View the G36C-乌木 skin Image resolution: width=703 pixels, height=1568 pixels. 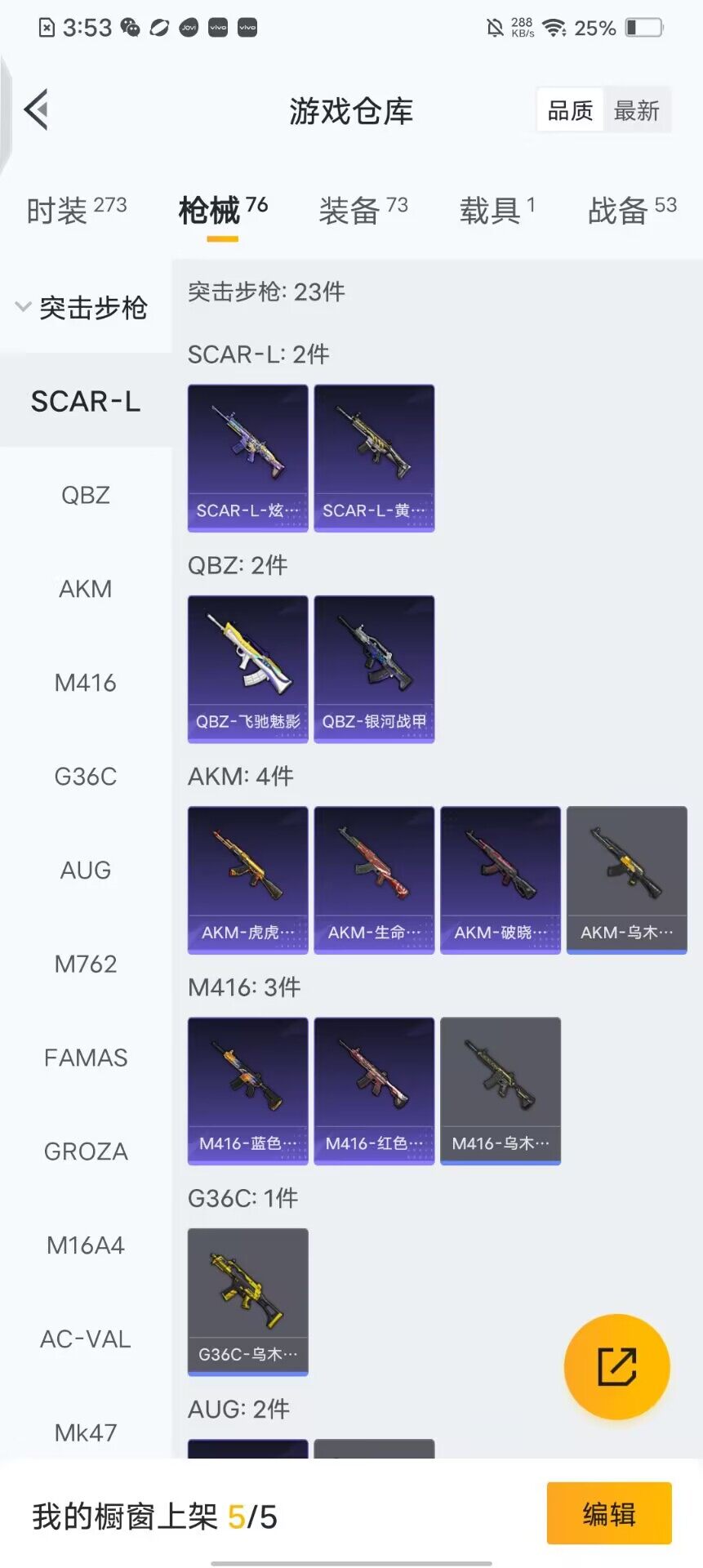248,1301
